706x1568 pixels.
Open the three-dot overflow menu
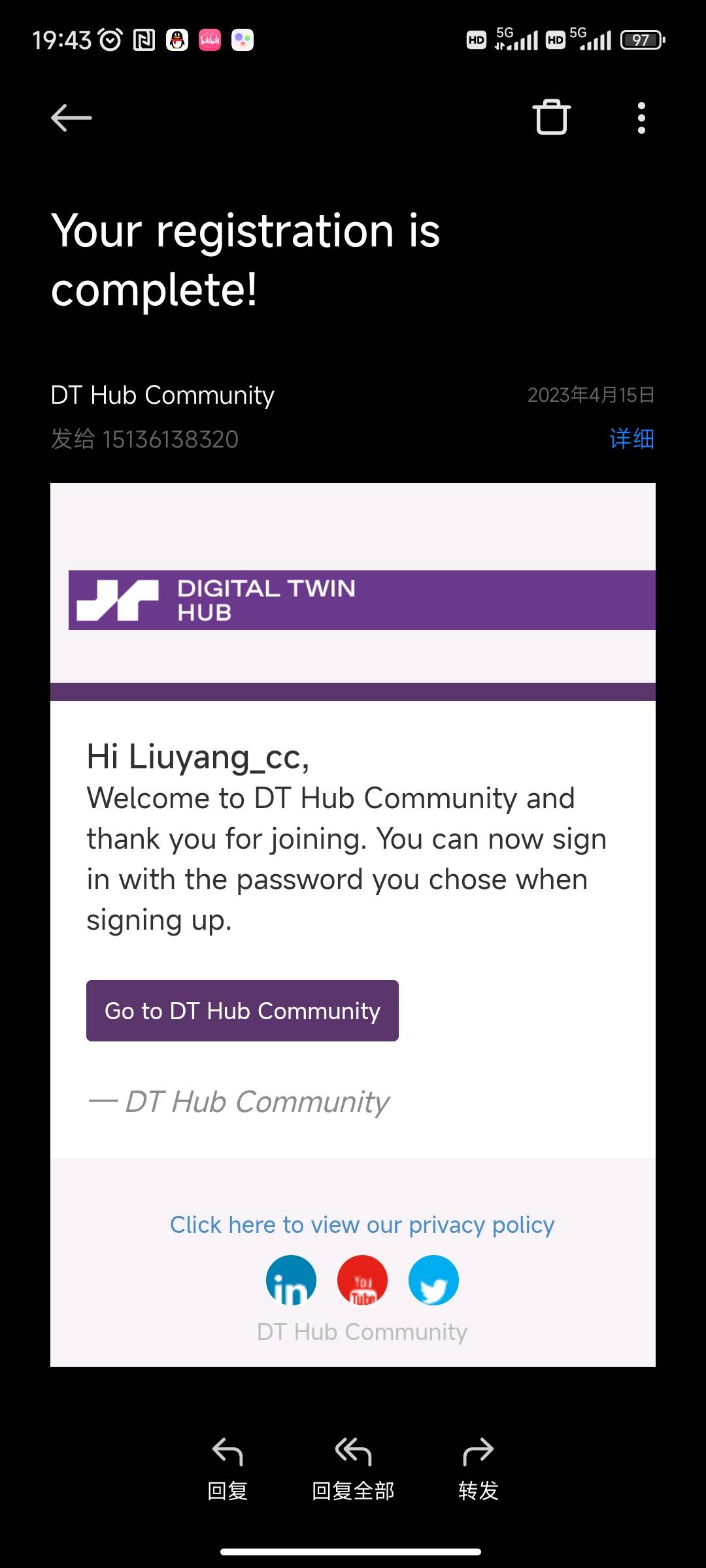pyautogui.click(x=641, y=118)
